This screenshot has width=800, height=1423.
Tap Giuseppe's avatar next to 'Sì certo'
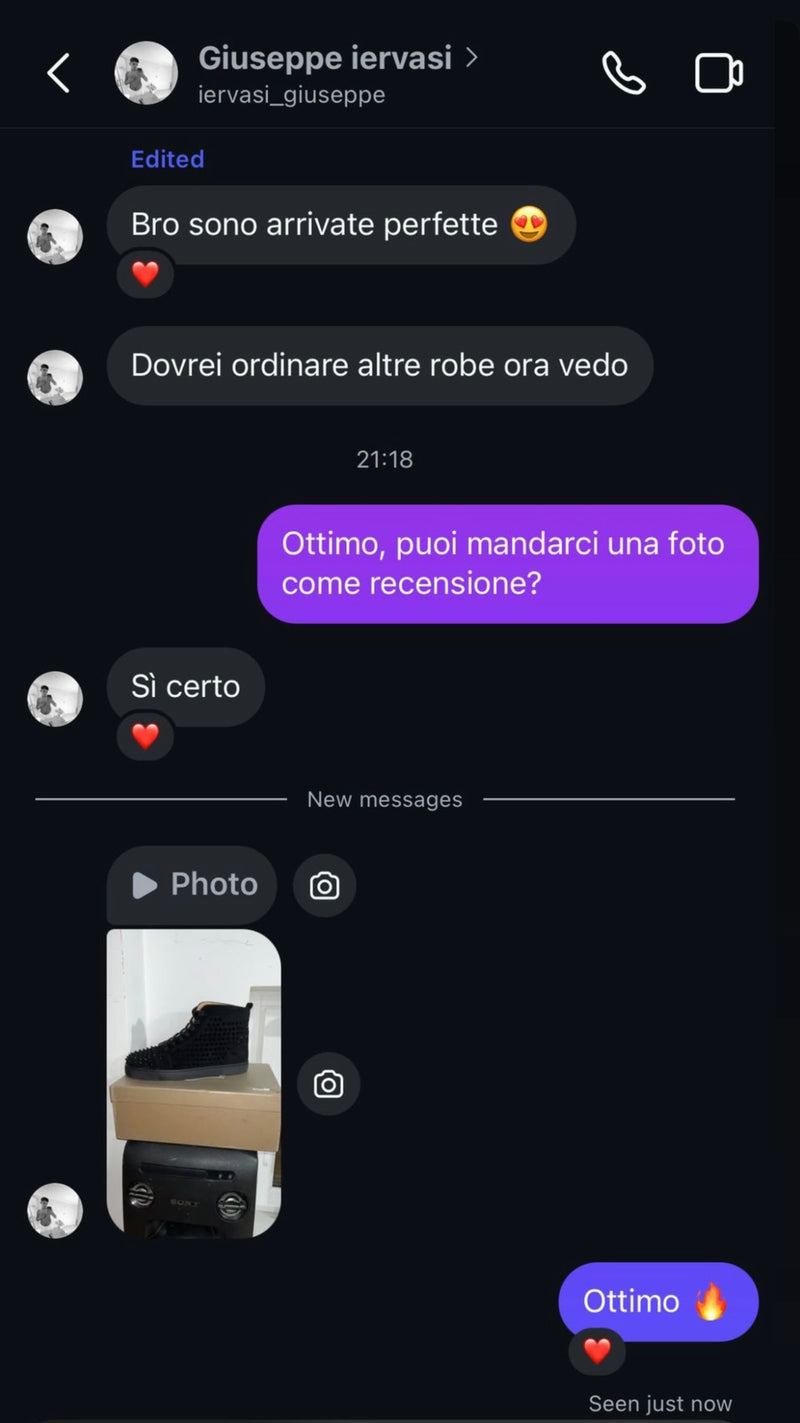point(54,699)
